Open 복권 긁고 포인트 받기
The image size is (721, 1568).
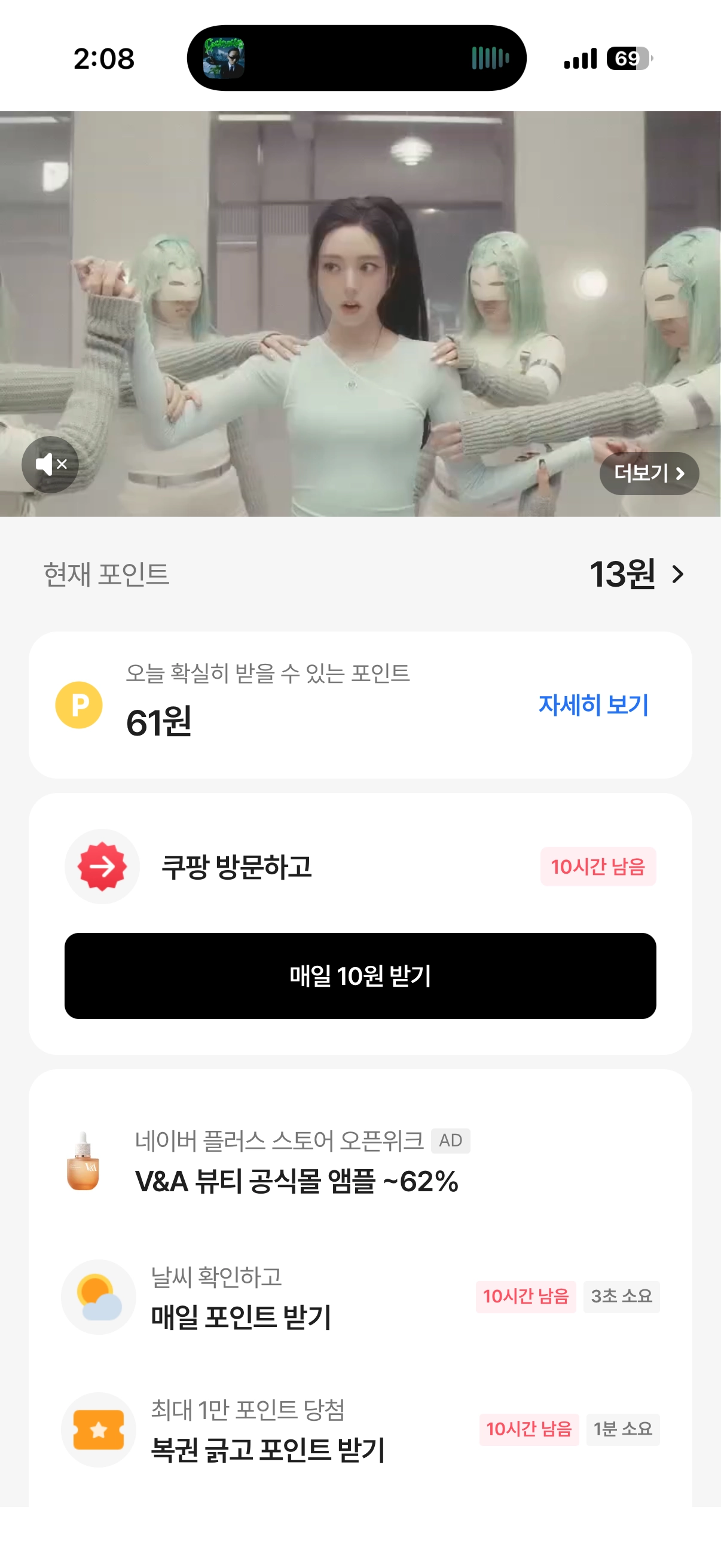[268, 1430]
